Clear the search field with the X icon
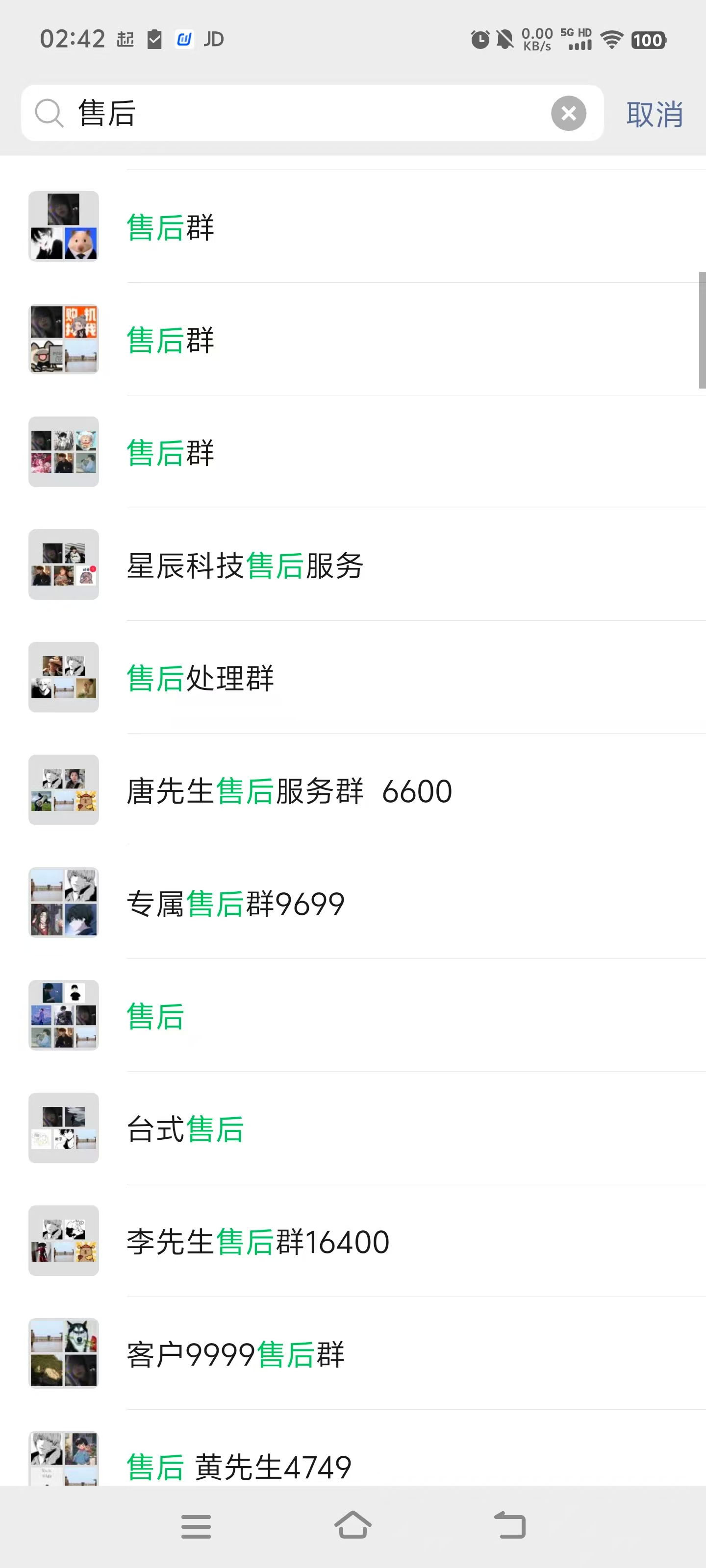The height and width of the screenshot is (1568, 706). [568, 113]
